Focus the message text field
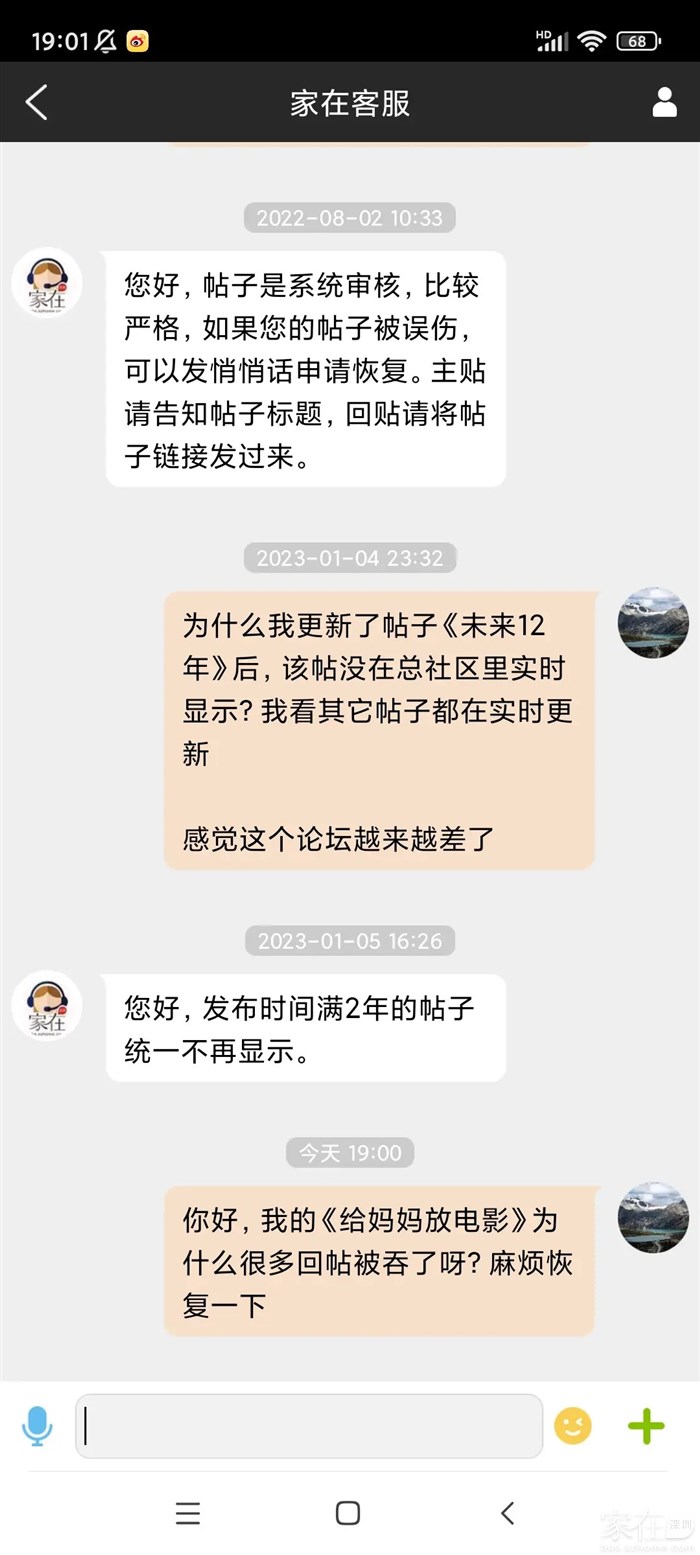Screen dimensions: 700x1555 pyautogui.click(x=309, y=1425)
